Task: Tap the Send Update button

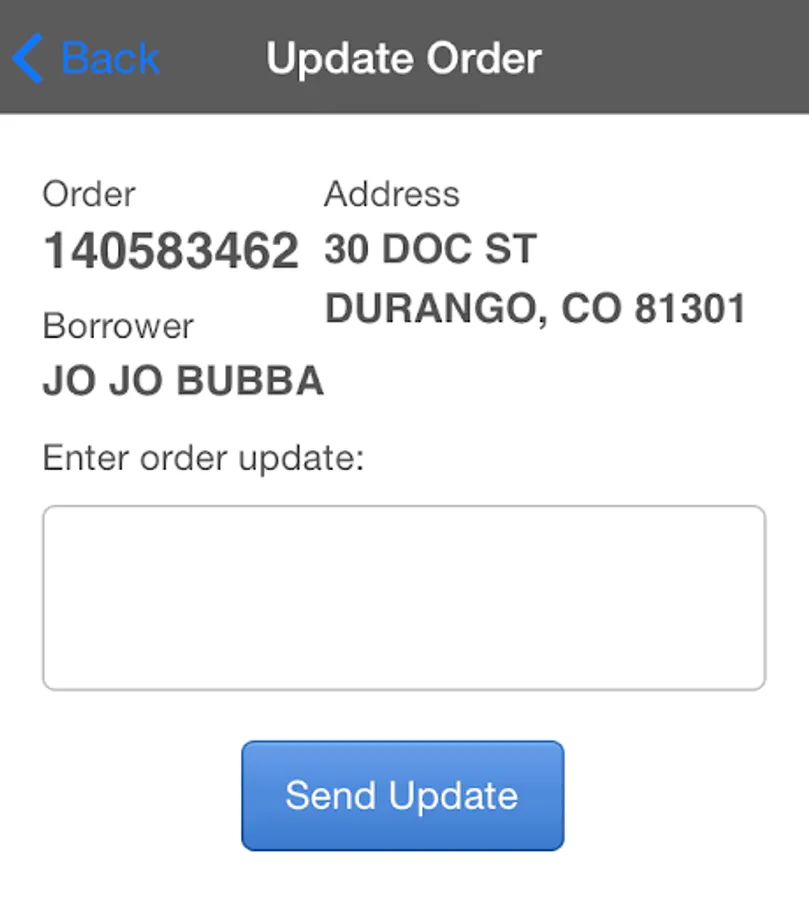Action: pos(402,795)
